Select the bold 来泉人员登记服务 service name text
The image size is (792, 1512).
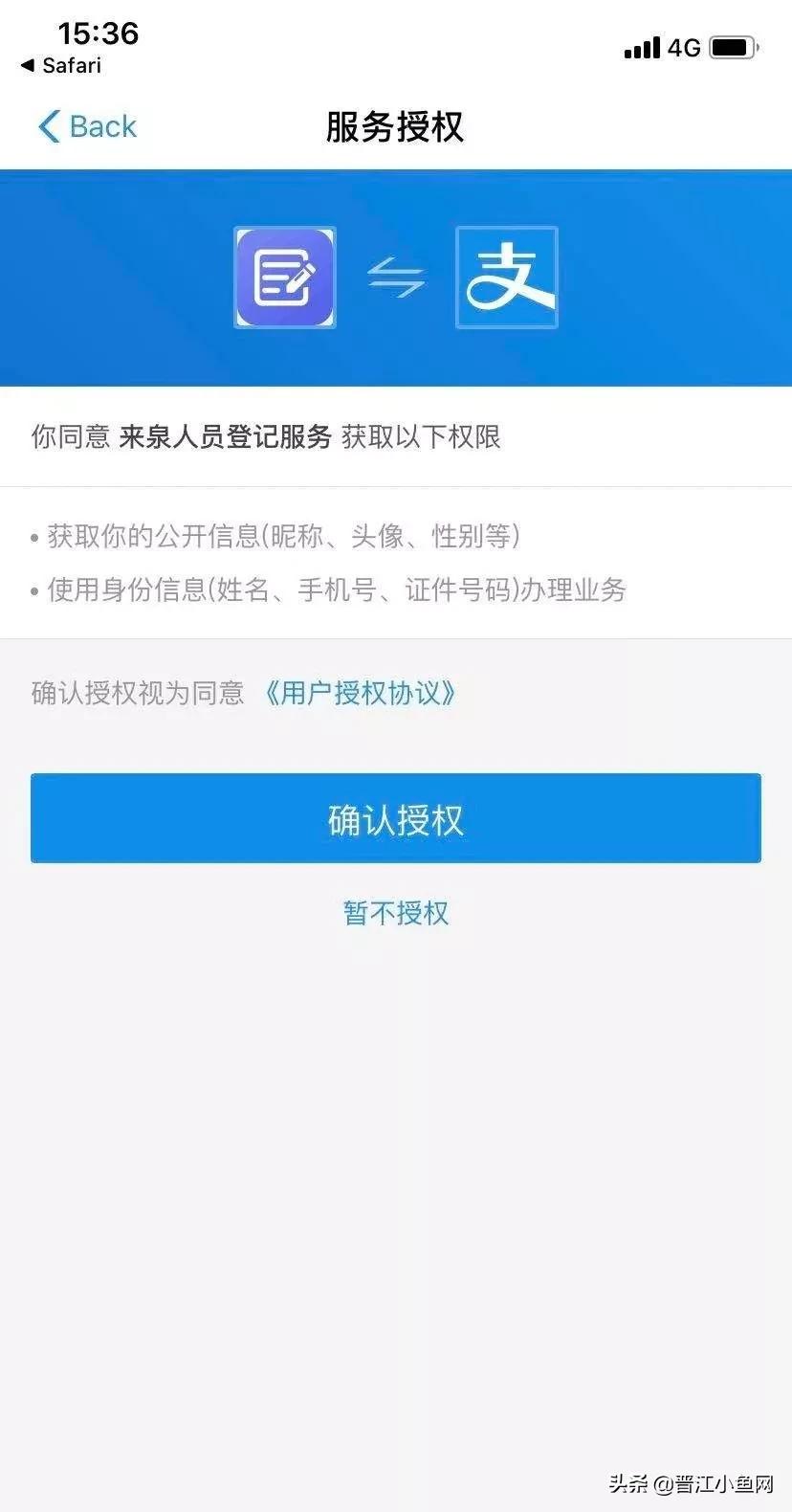point(228,437)
